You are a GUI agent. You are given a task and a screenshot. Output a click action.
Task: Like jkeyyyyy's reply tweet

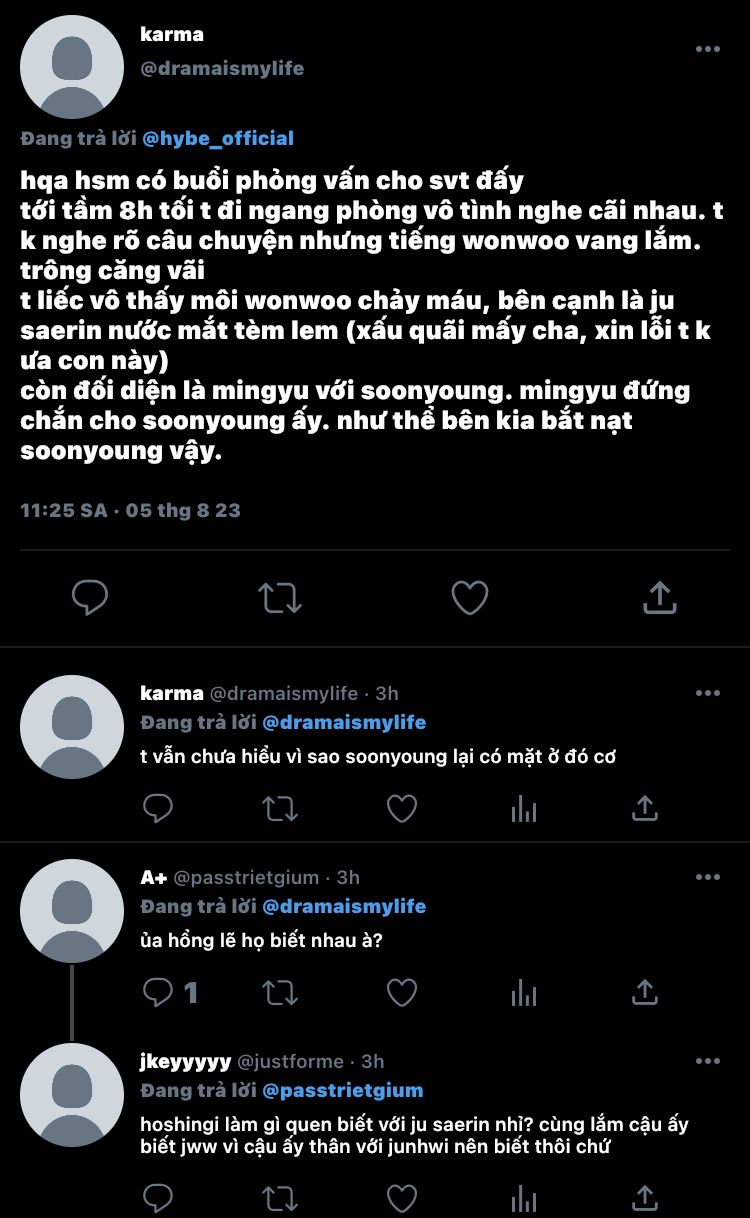click(x=402, y=1197)
